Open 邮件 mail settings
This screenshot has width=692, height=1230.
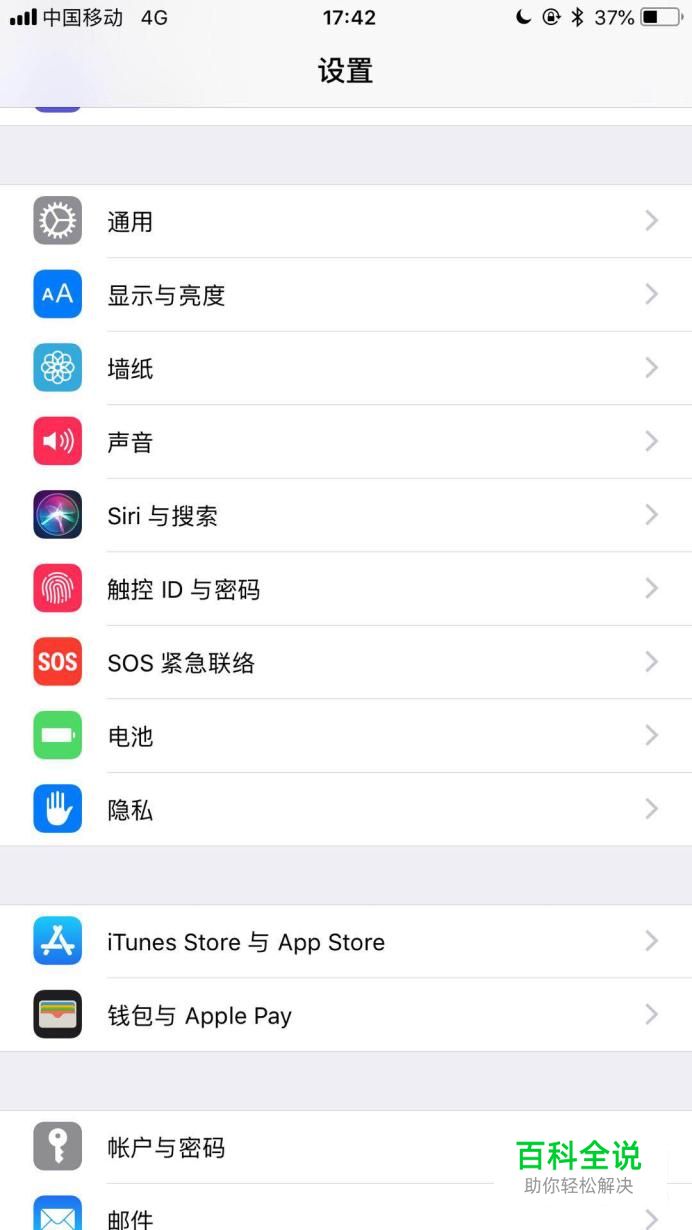(x=300, y=1215)
